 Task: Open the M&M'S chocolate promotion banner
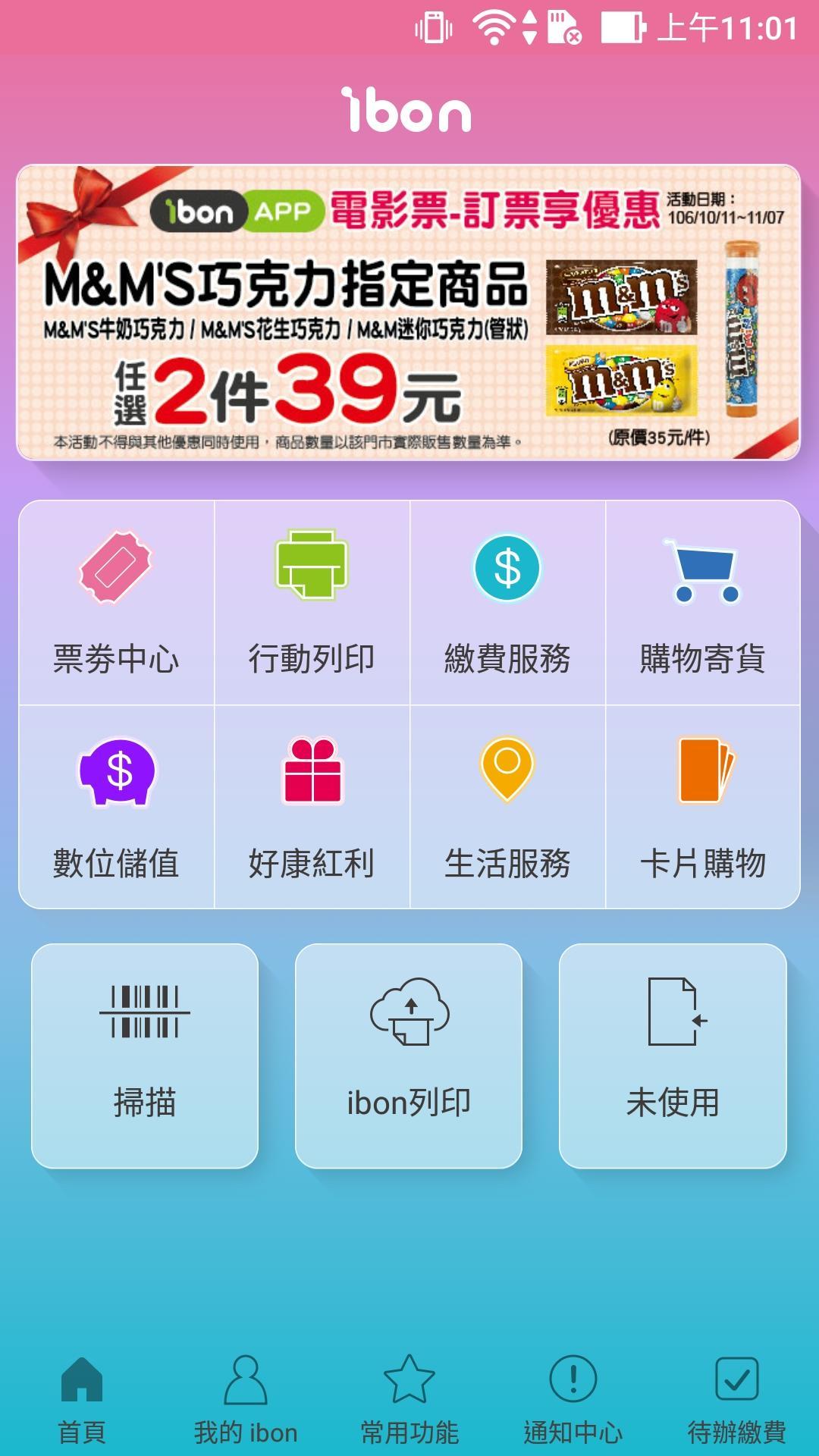tap(409, 312)
